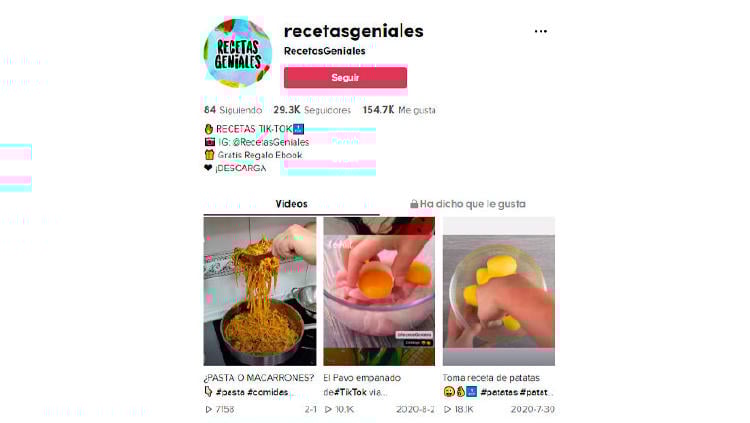Image resolution: width=750 pixels, height=423 pixels.
Task: Play the ¿Pasta o macarrones? video
Action: pos(260,291)
